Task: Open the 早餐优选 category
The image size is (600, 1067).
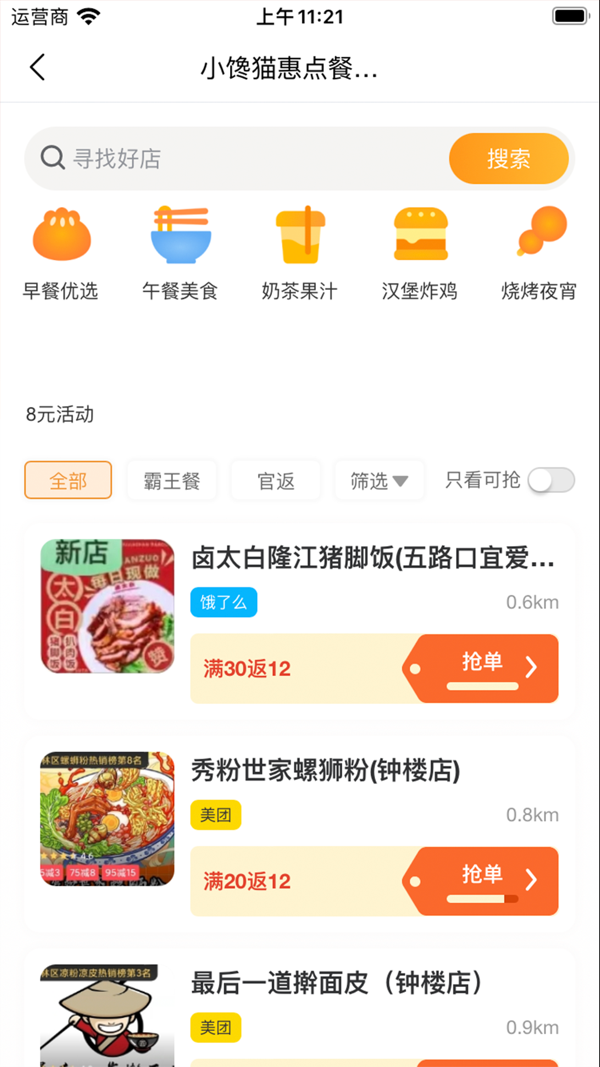Action: (x=61, y=253)
